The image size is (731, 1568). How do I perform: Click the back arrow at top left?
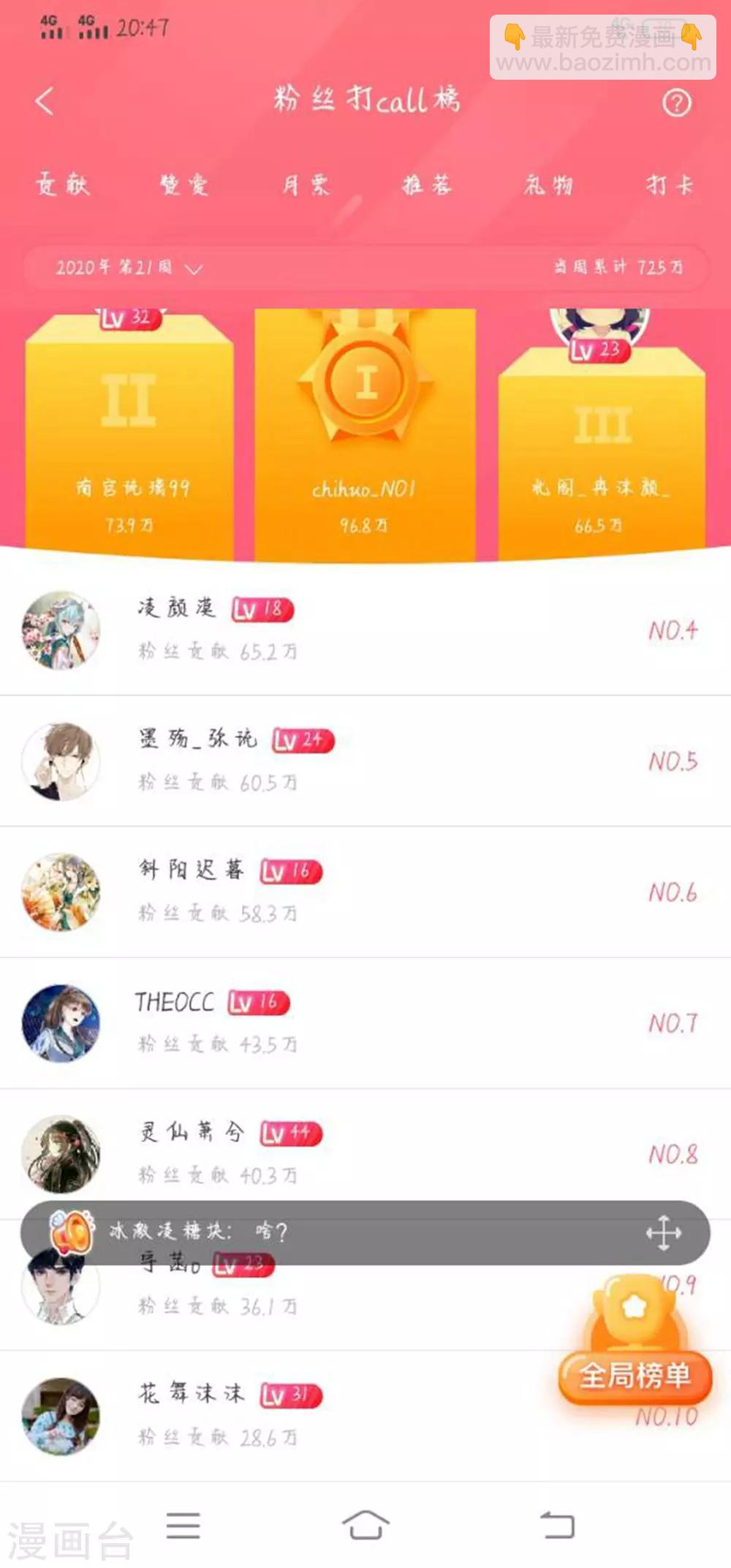[45, 102]
